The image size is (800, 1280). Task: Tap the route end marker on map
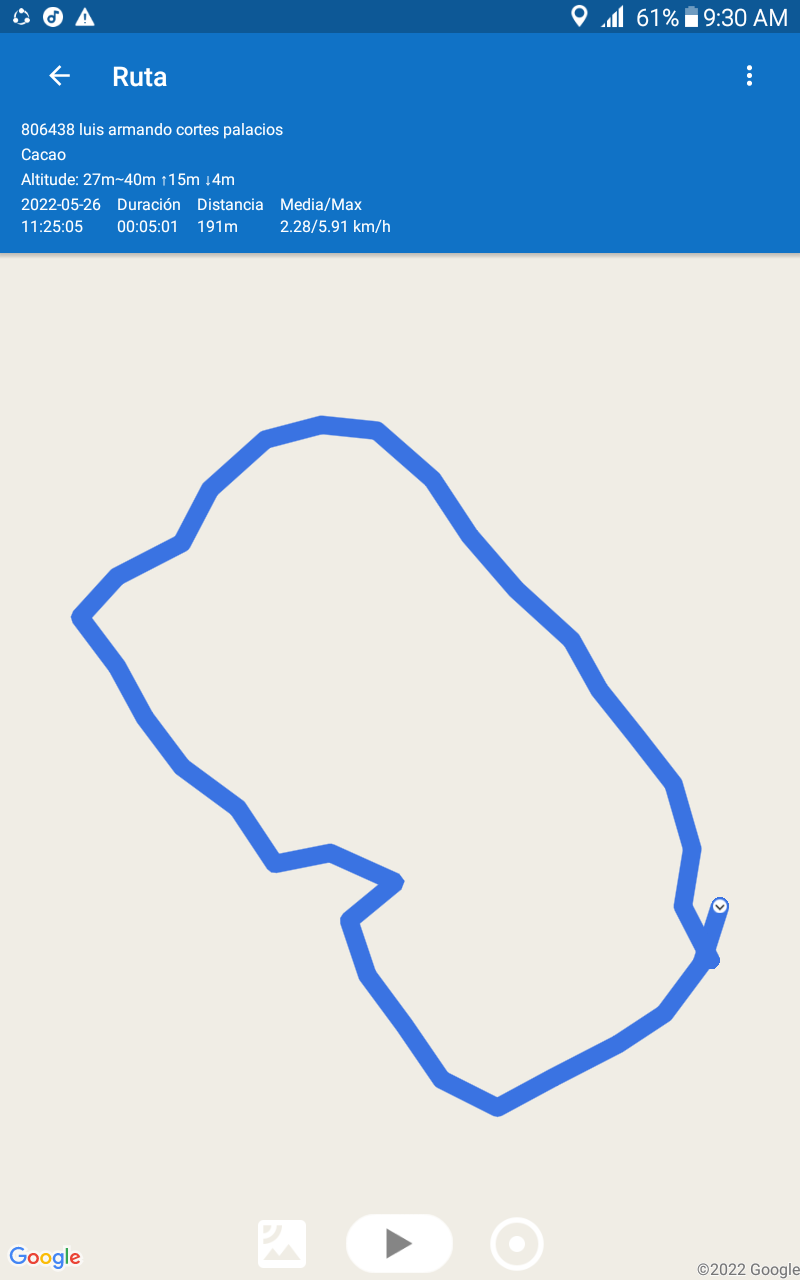[720, 906]
